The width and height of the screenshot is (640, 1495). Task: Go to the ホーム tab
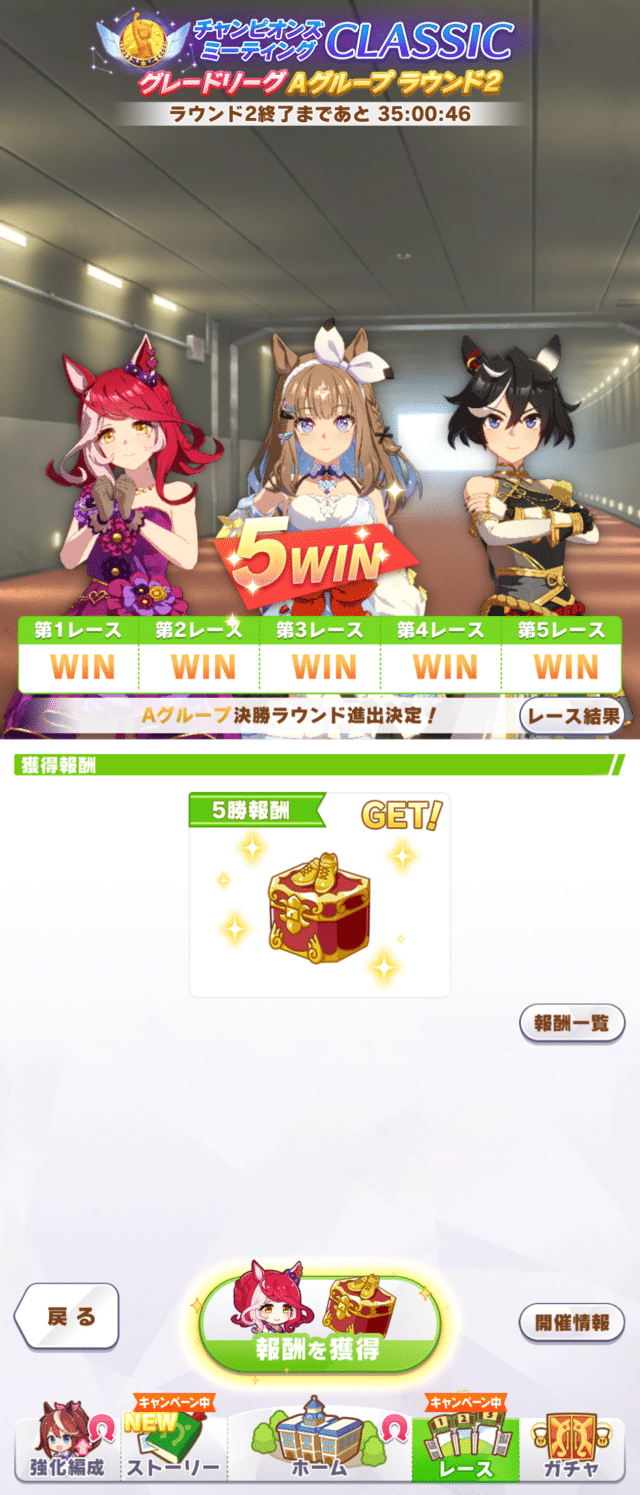click(319, 1447)
